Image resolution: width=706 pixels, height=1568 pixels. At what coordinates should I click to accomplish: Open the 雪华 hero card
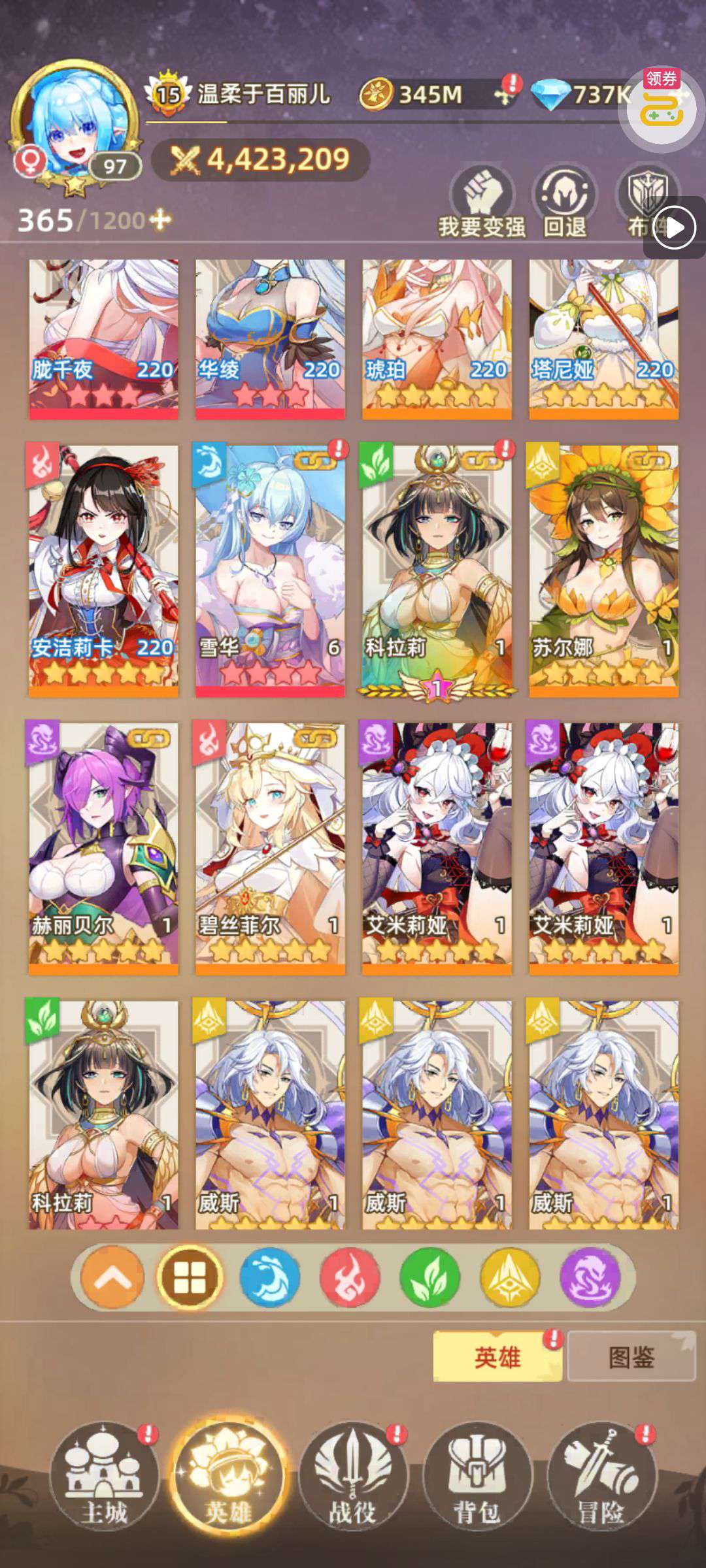click(270, 570)
